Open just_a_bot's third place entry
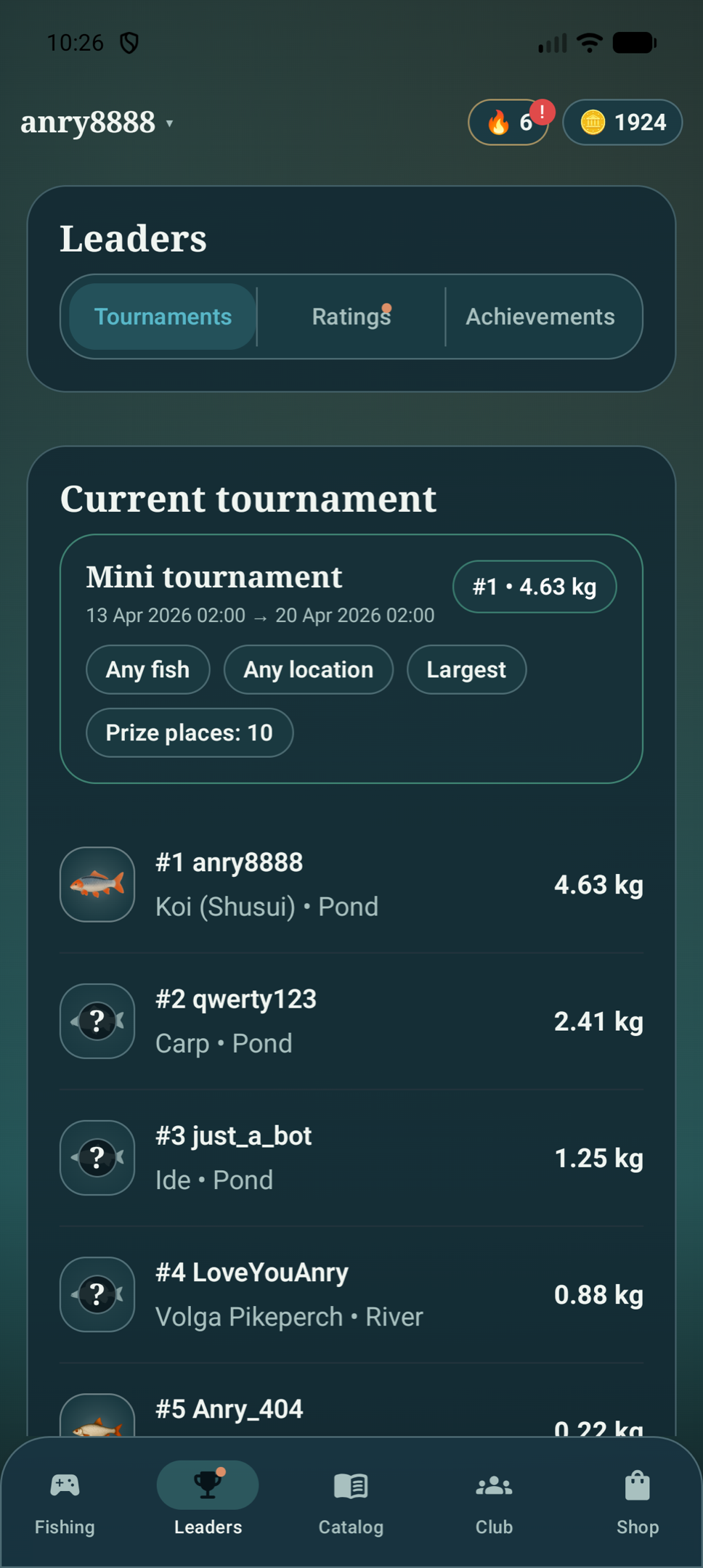This screenshot has height=1568, width=703. click(x=351, y=1157)
